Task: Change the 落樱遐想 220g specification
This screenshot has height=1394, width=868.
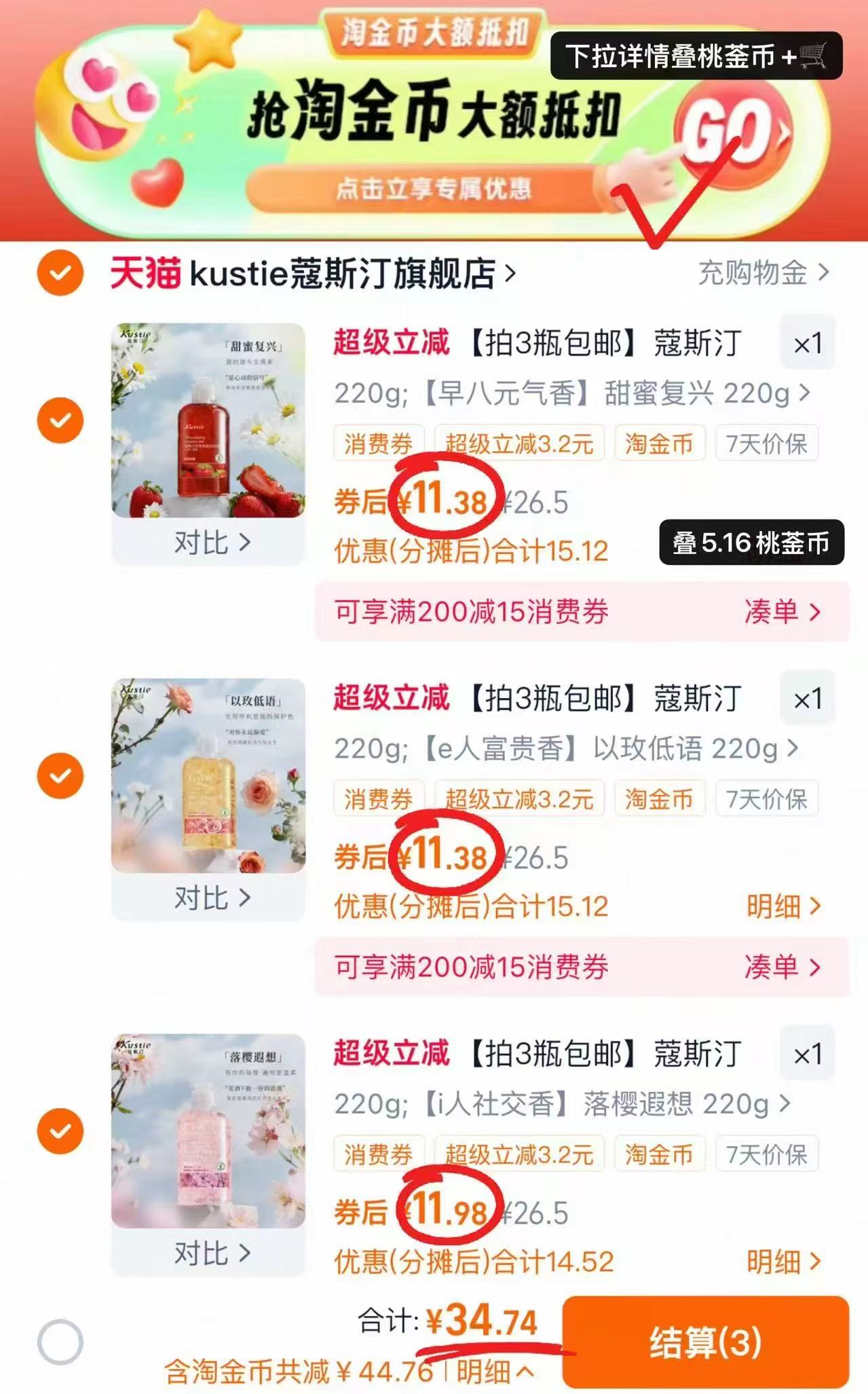Action: [x=562, y=1104]
